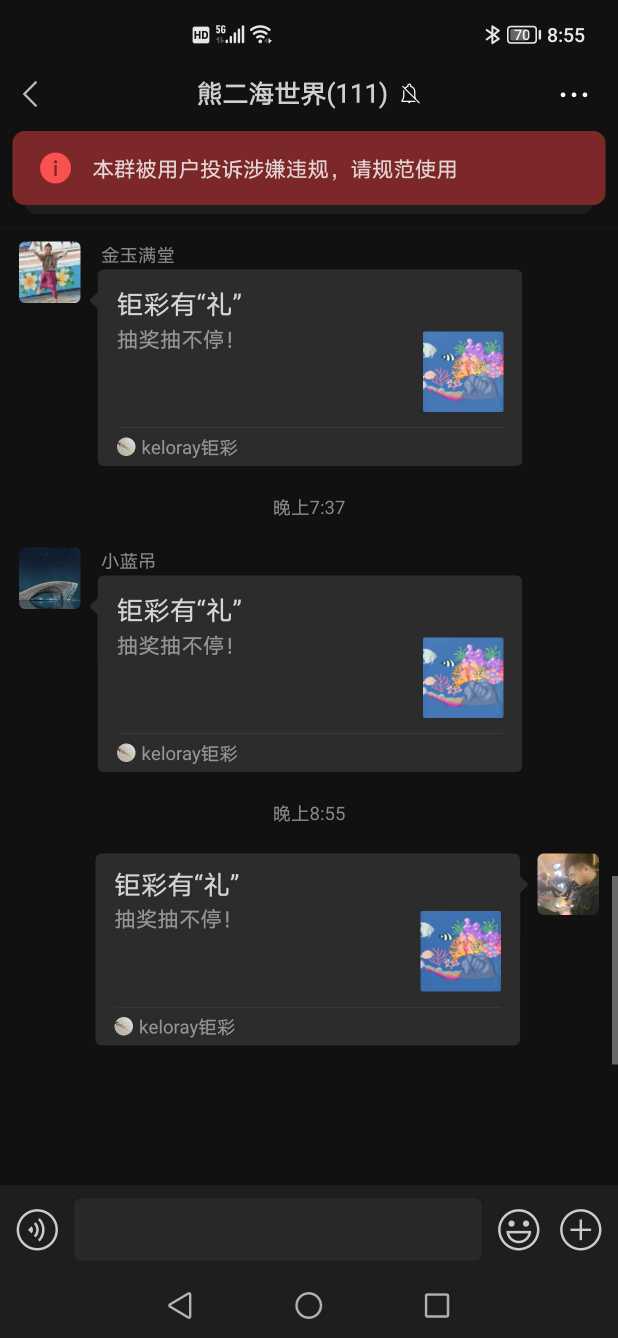The image size is (618, 1338).
Task: Go back from the 熊二海世界 group chat
Action: pyautogui.click(x=30, y=94)
